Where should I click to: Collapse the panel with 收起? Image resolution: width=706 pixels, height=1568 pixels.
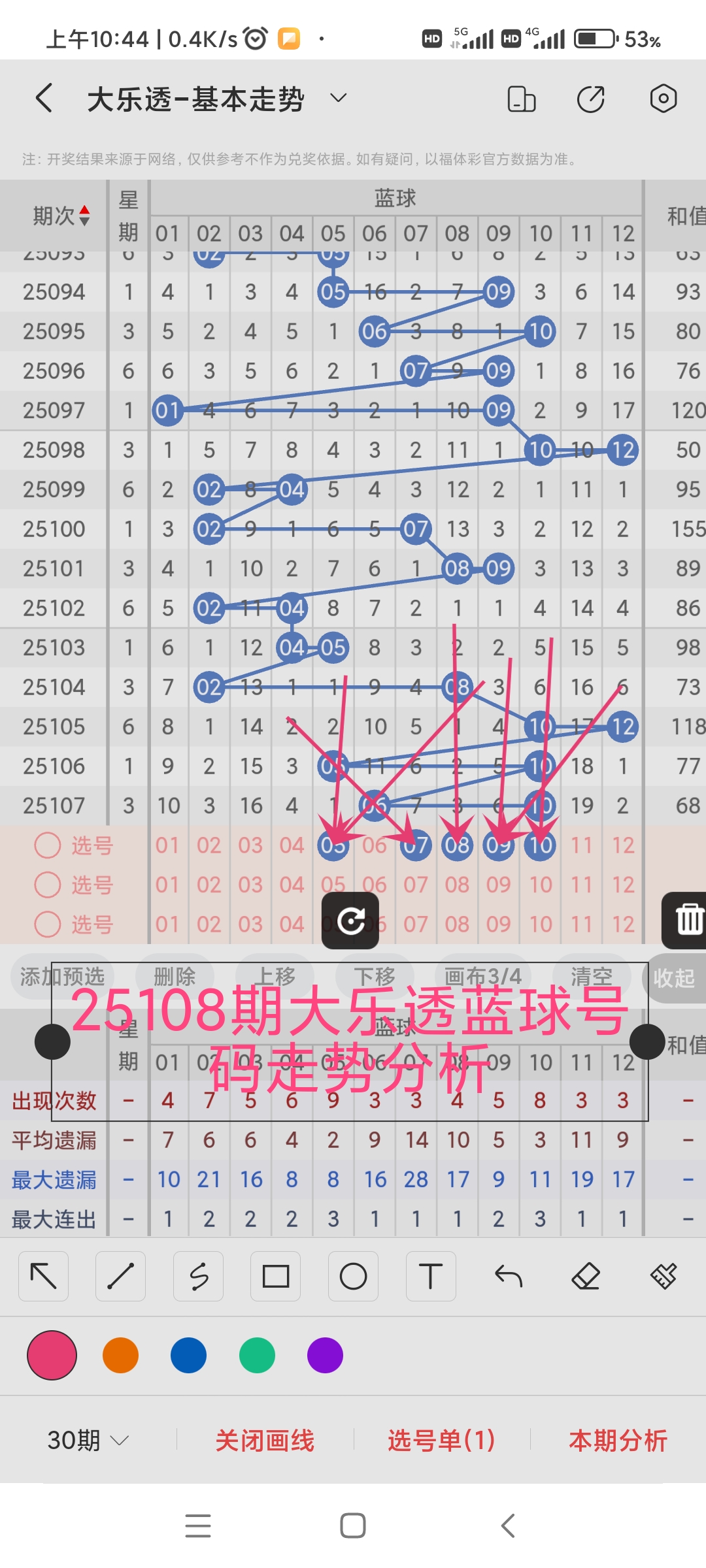point(674,978)
